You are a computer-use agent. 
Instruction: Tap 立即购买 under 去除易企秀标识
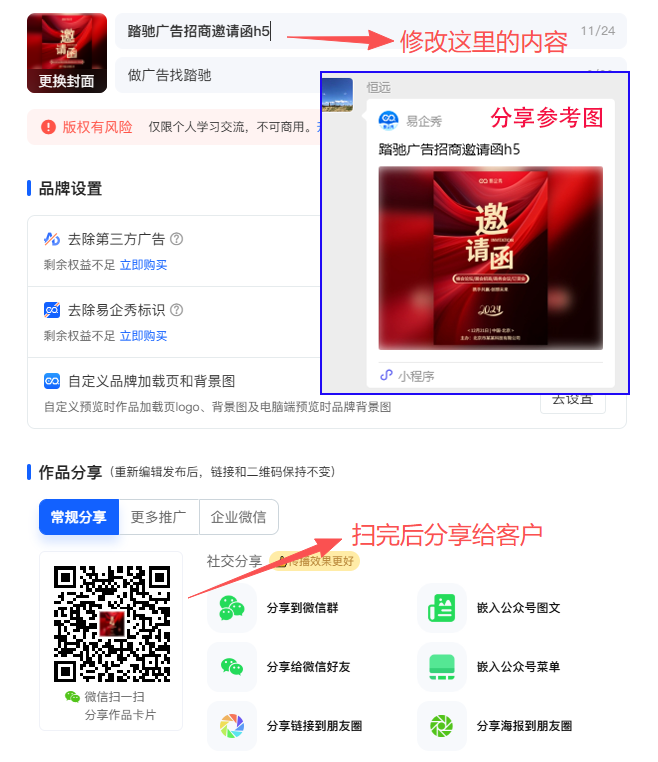[143, 336]
